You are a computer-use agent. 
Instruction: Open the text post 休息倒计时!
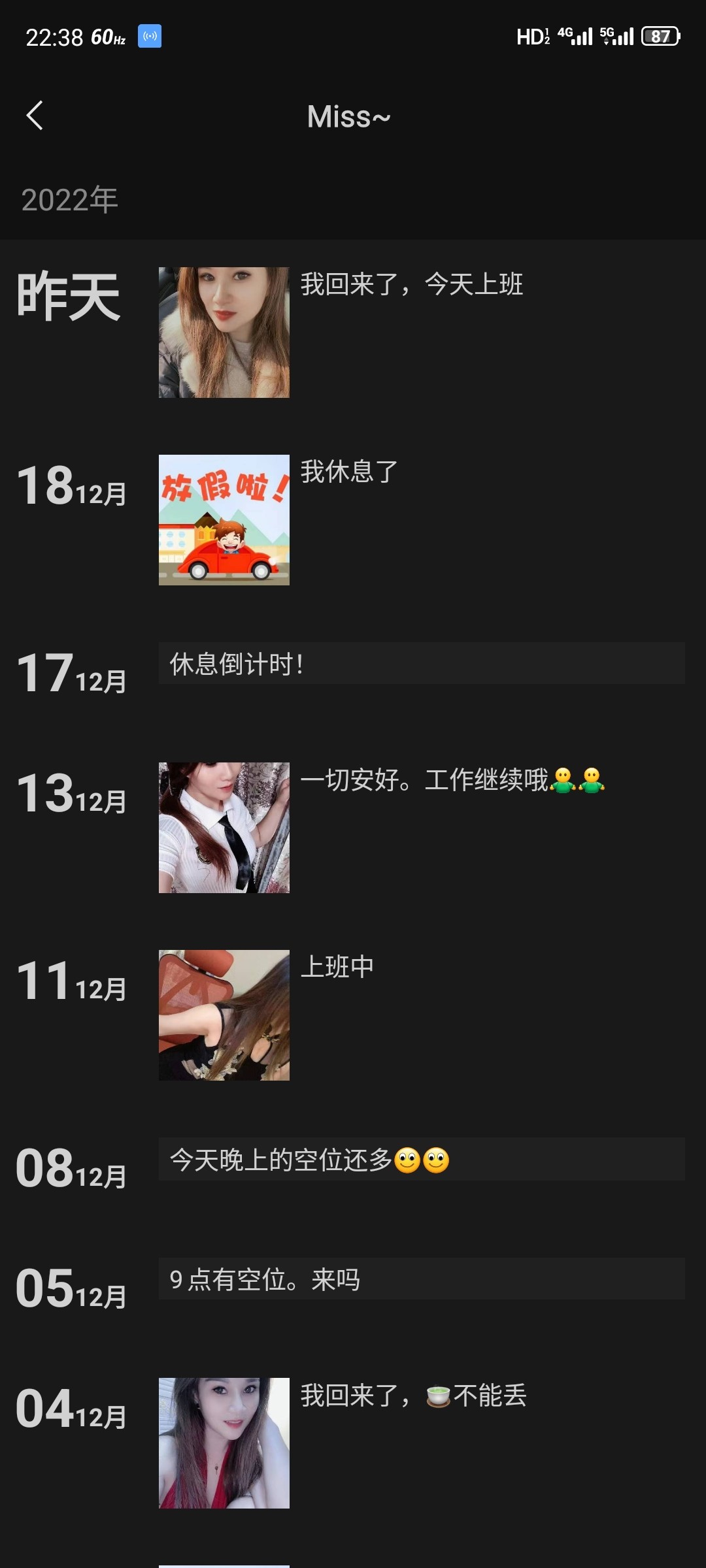coord(421,664)
